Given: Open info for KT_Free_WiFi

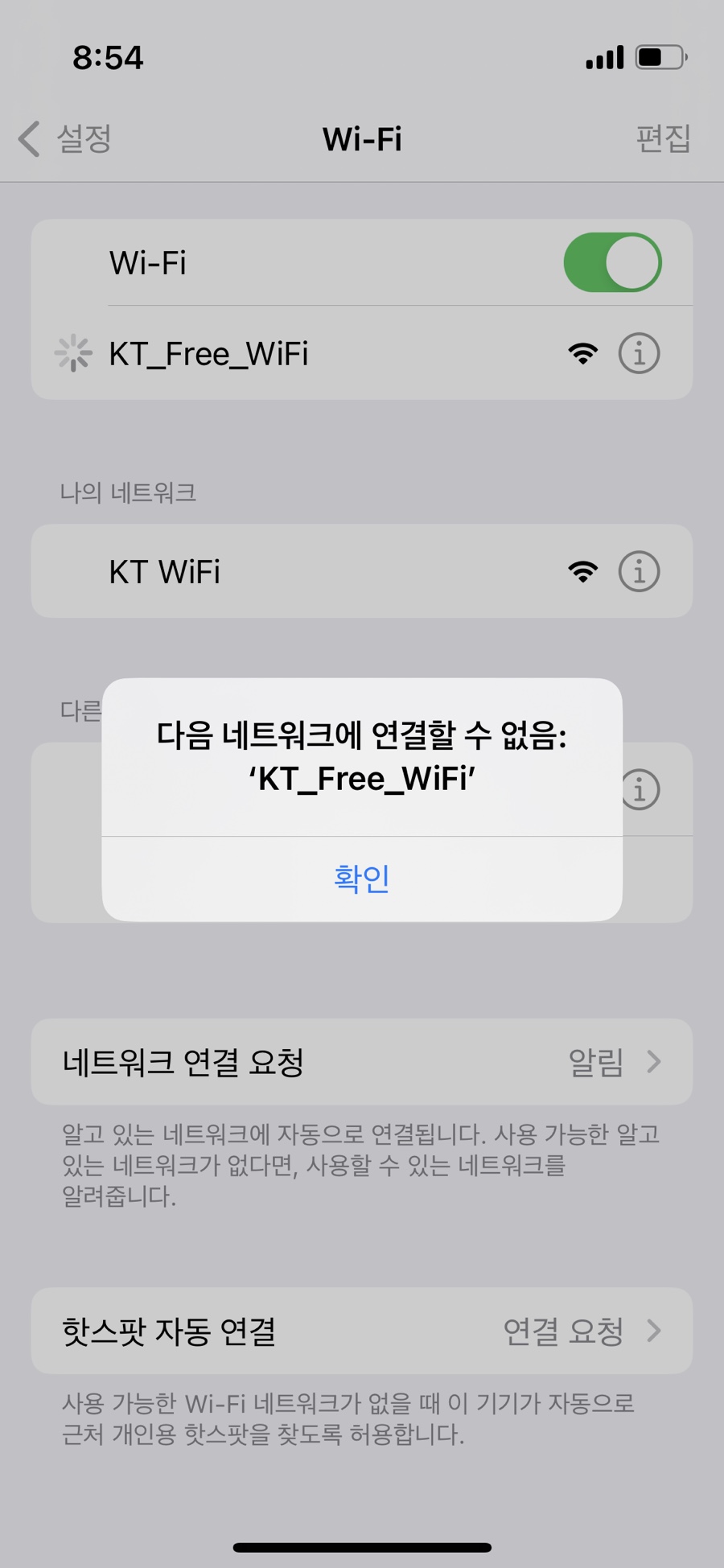Looking at the screenshot, I should click(639, 354).
